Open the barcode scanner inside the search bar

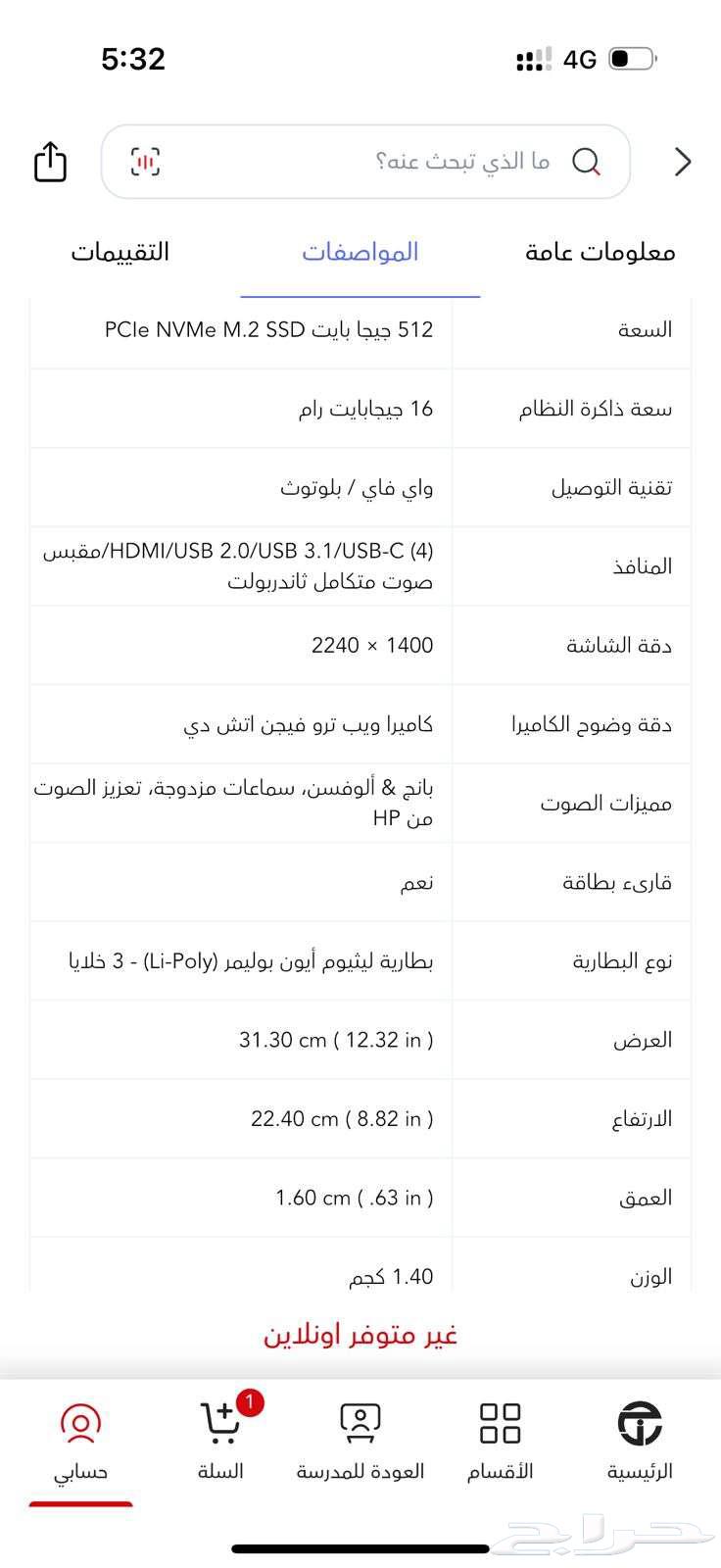(145, 161)
